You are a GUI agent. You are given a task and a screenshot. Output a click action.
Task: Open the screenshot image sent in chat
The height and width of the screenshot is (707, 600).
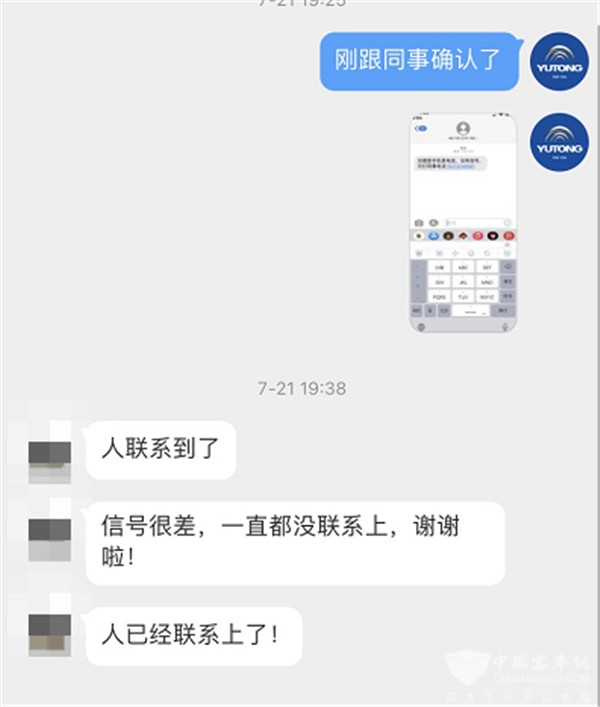[x=464, y=223]
